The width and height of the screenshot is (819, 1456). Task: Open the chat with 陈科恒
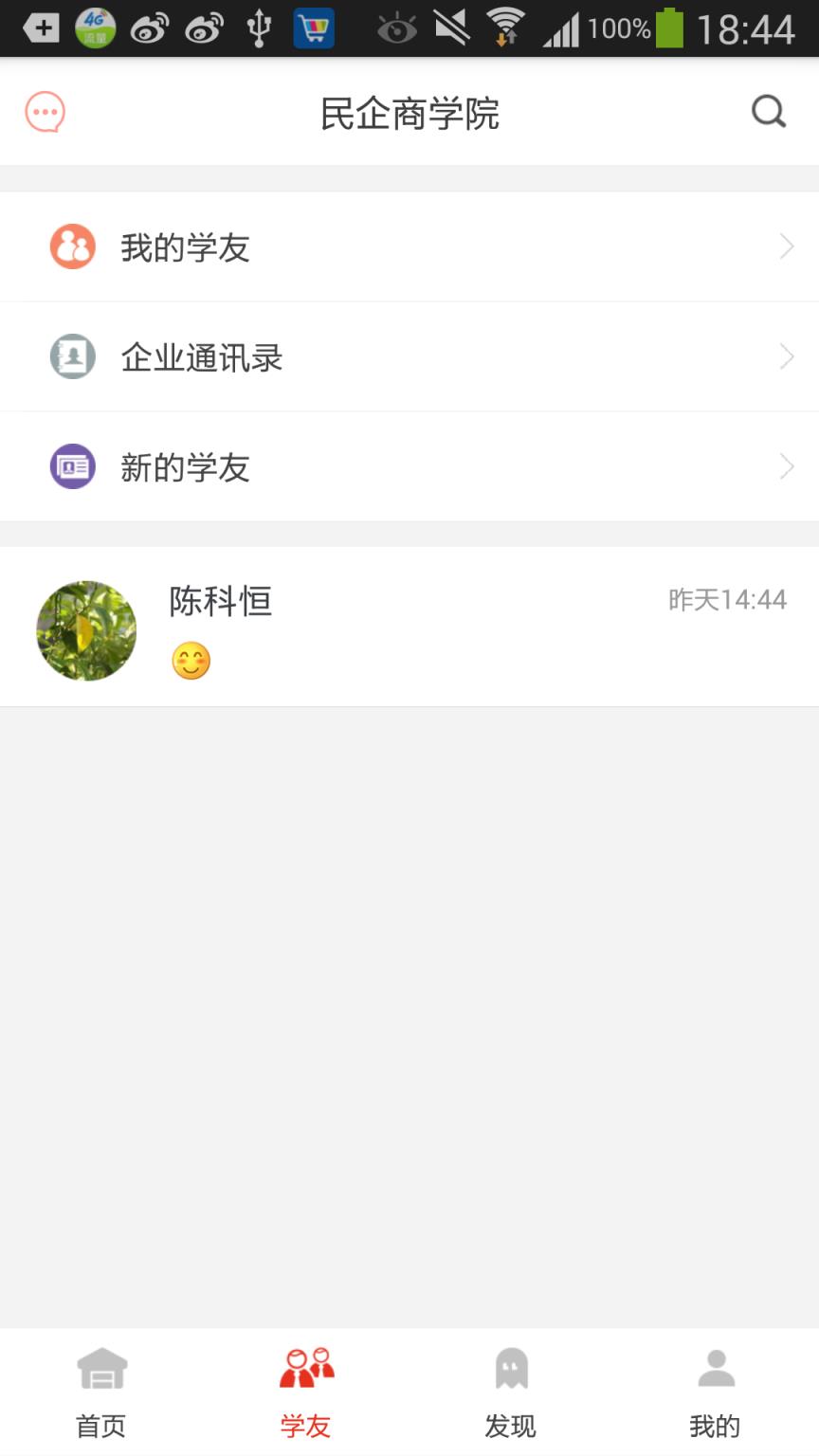point(409,628)
